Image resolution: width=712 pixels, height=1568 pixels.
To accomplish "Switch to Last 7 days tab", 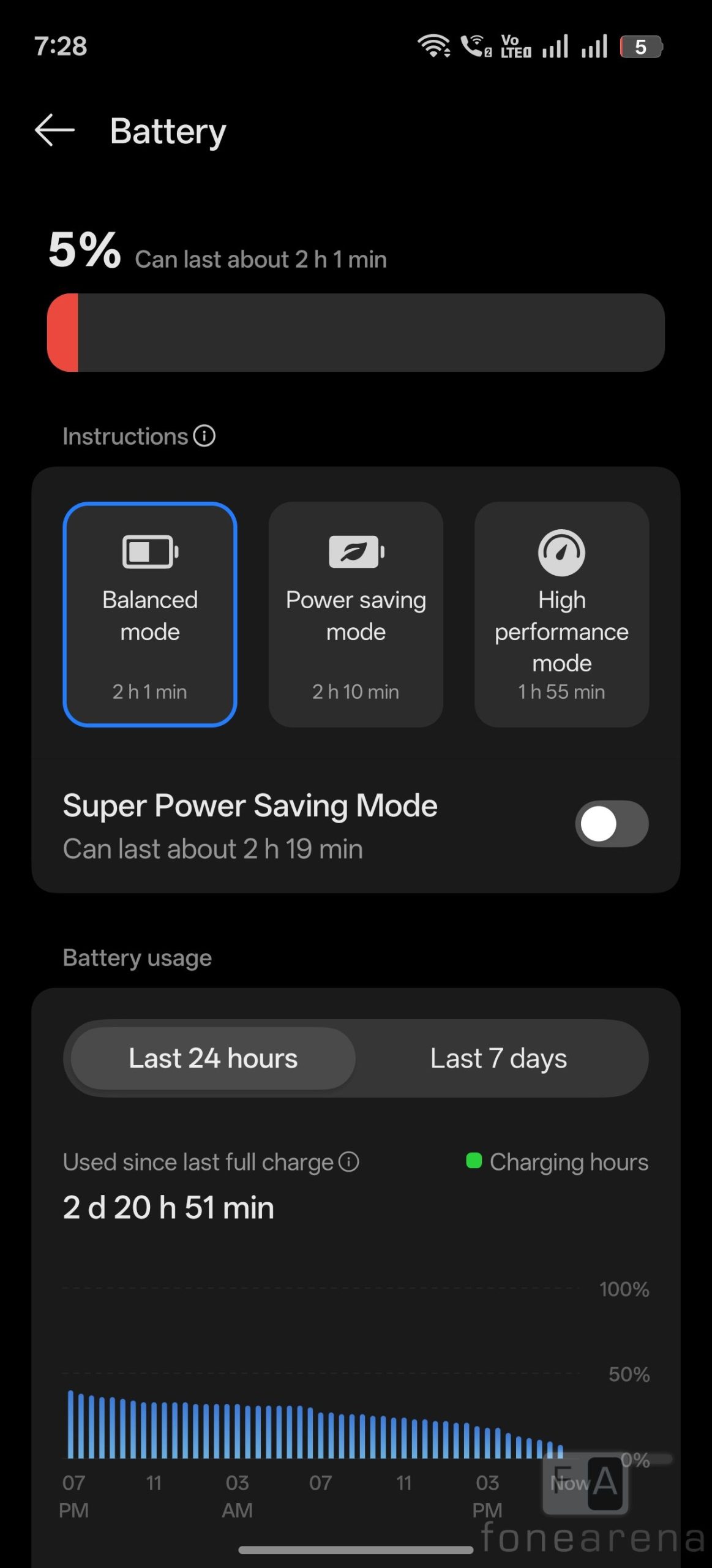I will pyautogui.click(x=498, y=1058).
